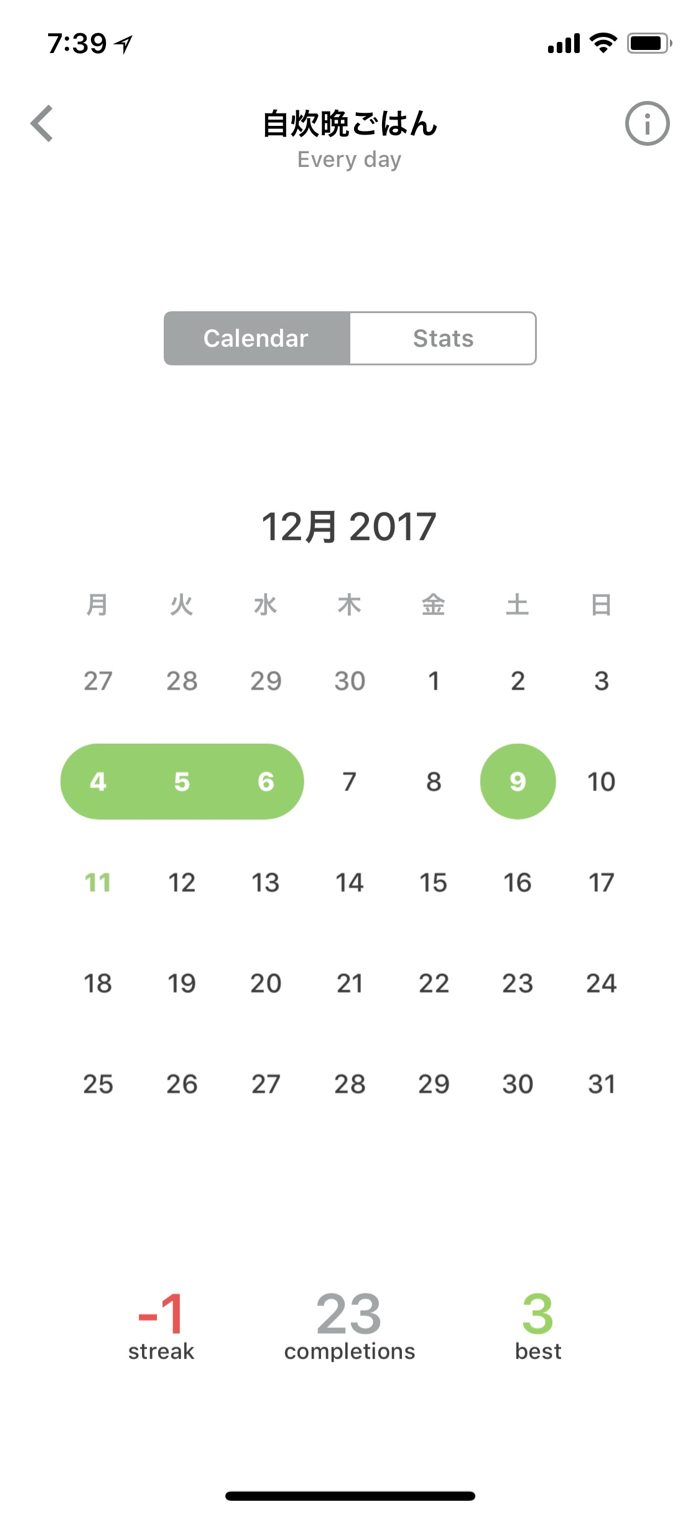This screenshot has width=700, height=1516.
Task: Toggle completion on December 5
Action: (x=182, y=782)
